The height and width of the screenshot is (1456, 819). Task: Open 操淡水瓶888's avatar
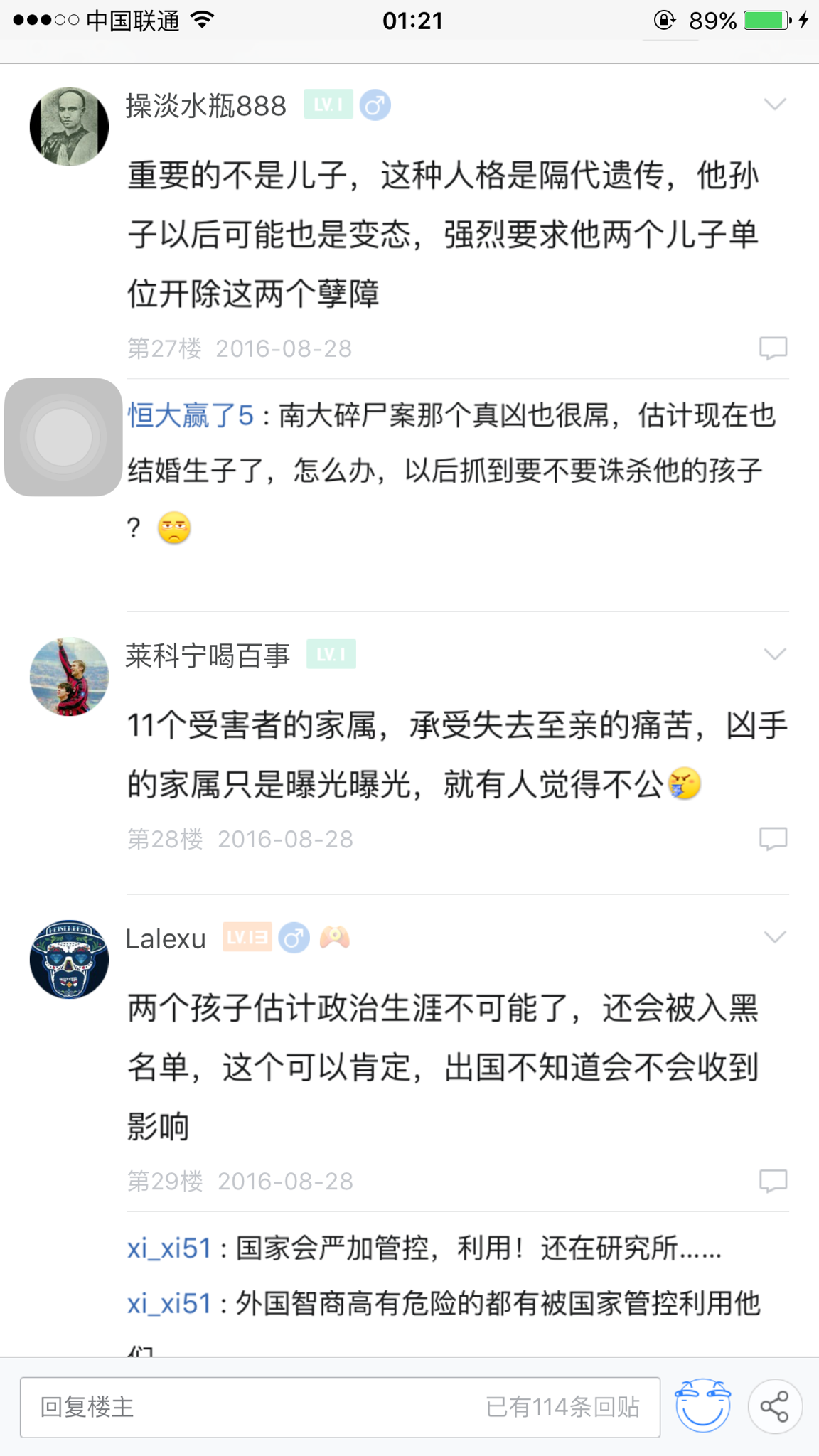coord(69,125)
